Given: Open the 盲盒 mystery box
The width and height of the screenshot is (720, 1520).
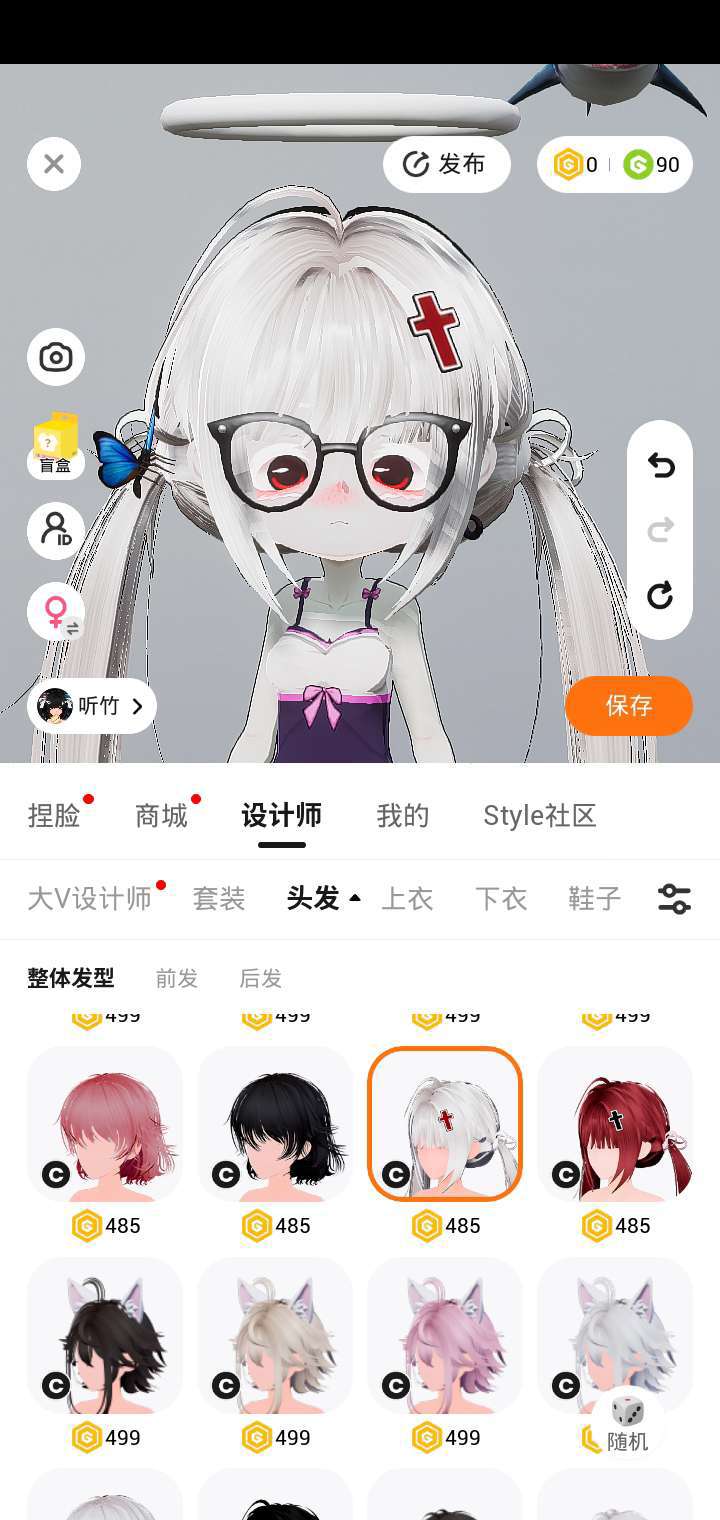Looking at the screenshot, I should click(56, 445).
